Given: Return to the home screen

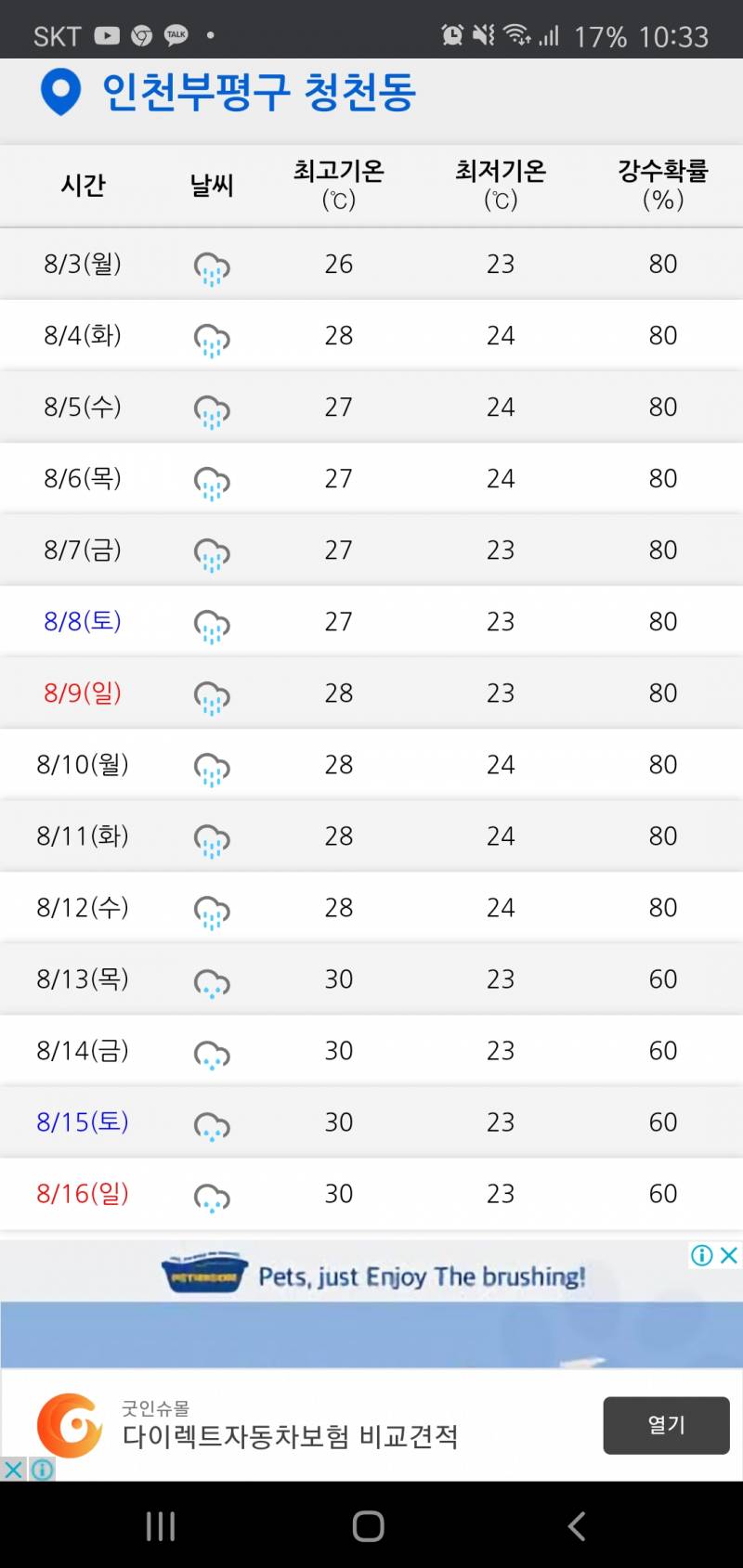Looking at the screenshot, I should pos(369,1526).
